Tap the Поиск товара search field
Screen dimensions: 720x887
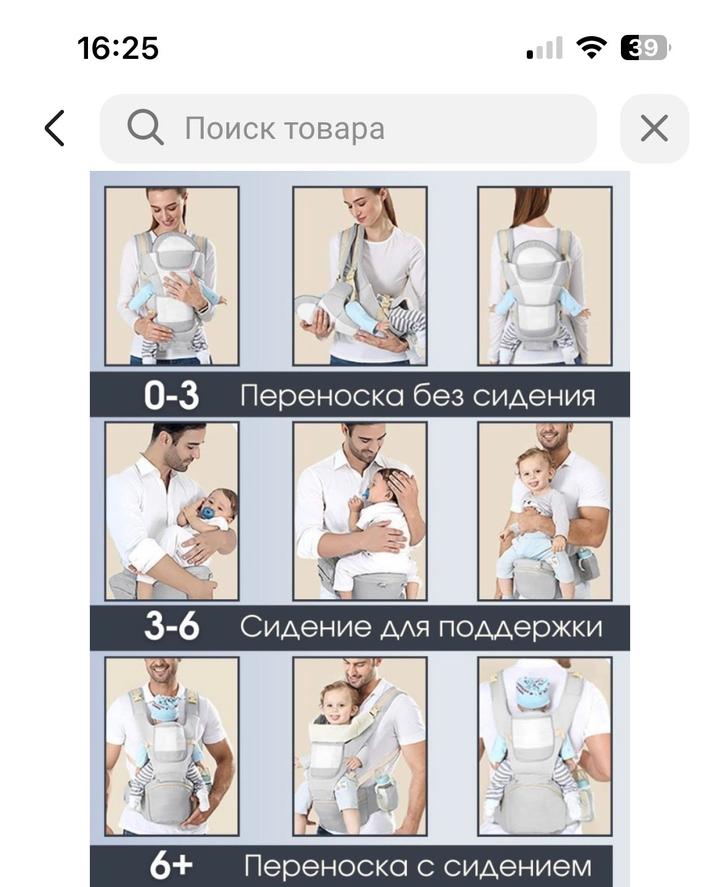[348, 129]
